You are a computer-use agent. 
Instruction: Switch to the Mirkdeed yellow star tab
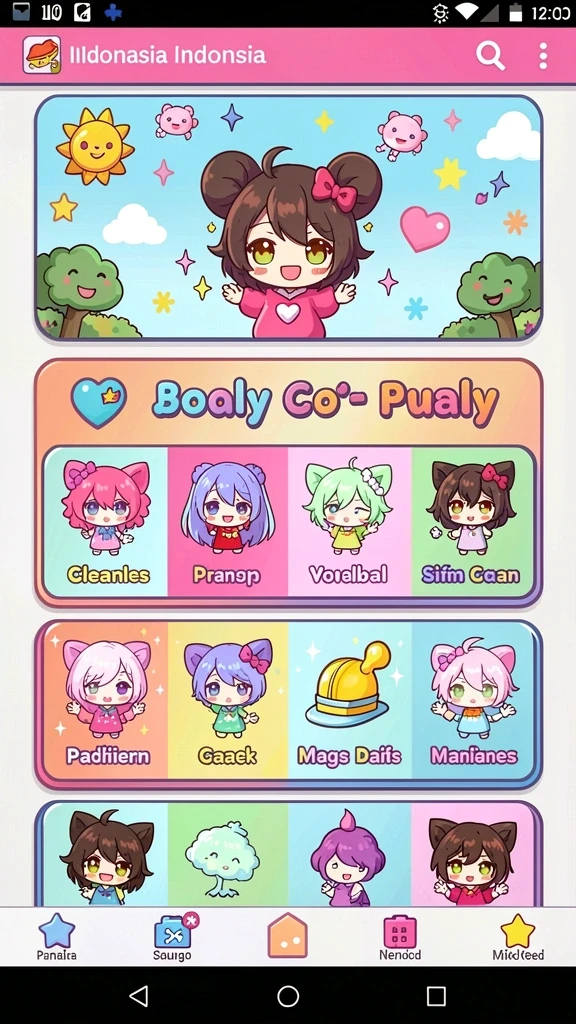pyautogui.click(x=518, y=936)
